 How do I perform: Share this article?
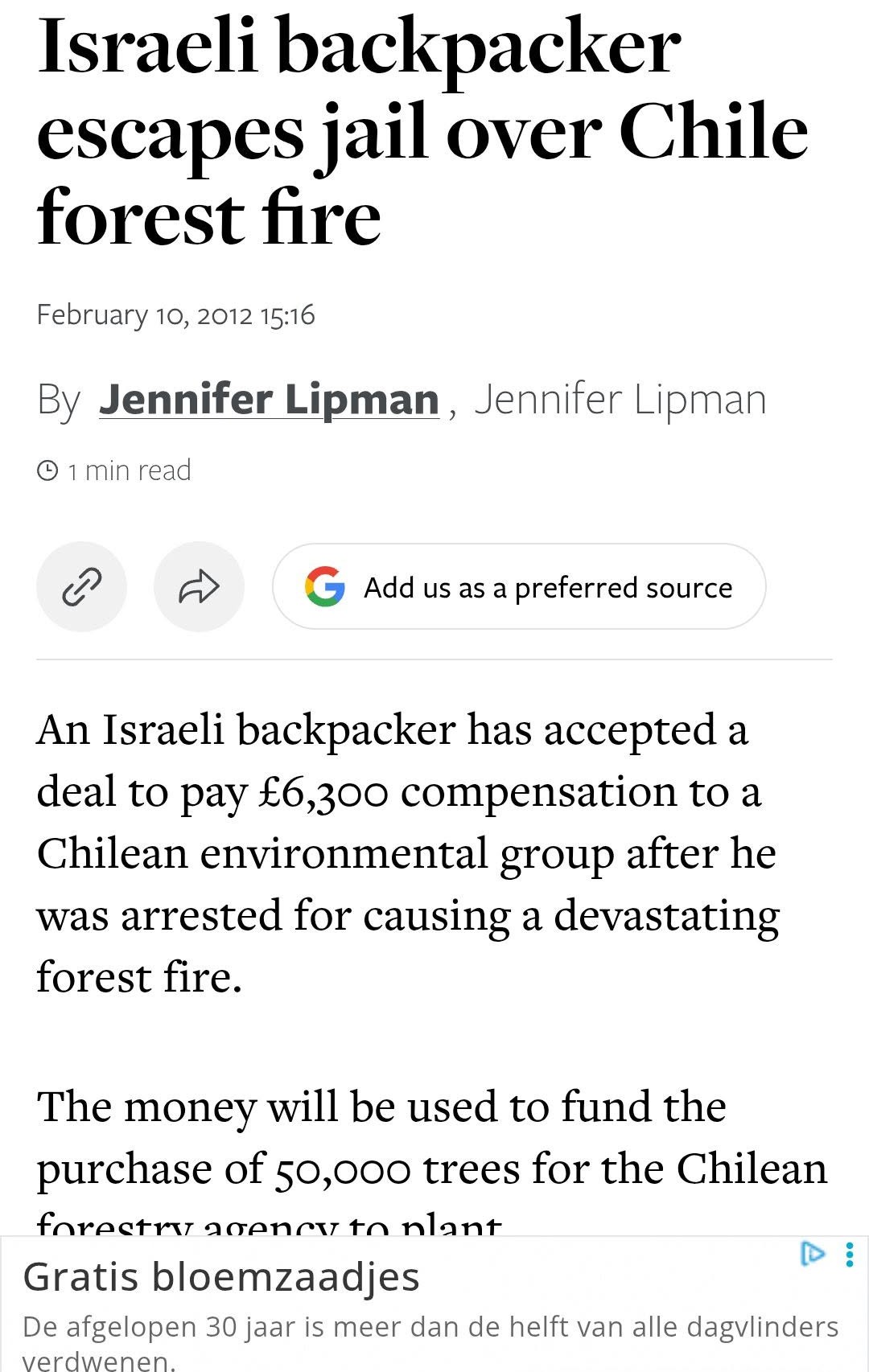tap(199, 586)
